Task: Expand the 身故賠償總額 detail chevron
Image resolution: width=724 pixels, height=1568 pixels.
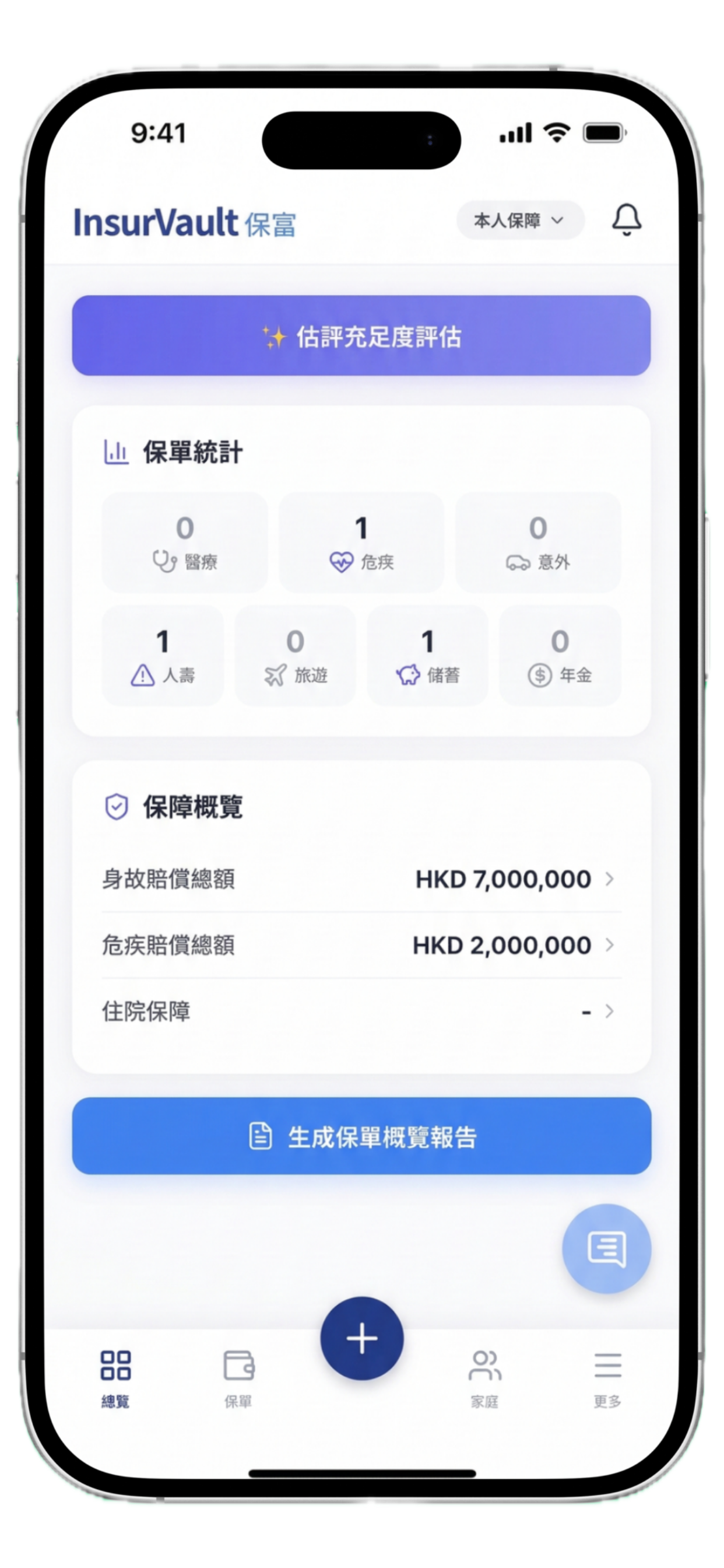Action: click(610, 878)
